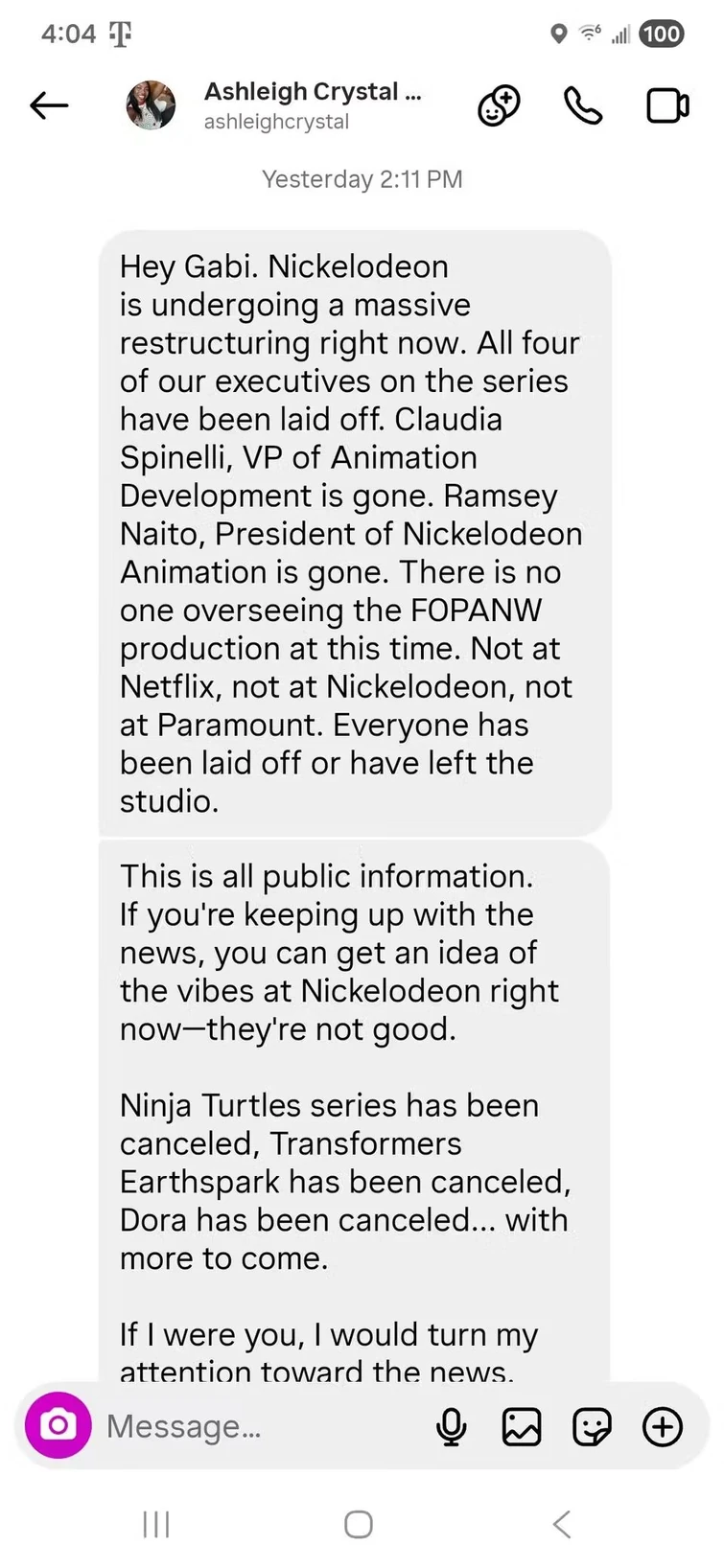Viewport: 724px width, 1568px height.
Task: Open the camera in message bar
Action: coord(58,1425)
